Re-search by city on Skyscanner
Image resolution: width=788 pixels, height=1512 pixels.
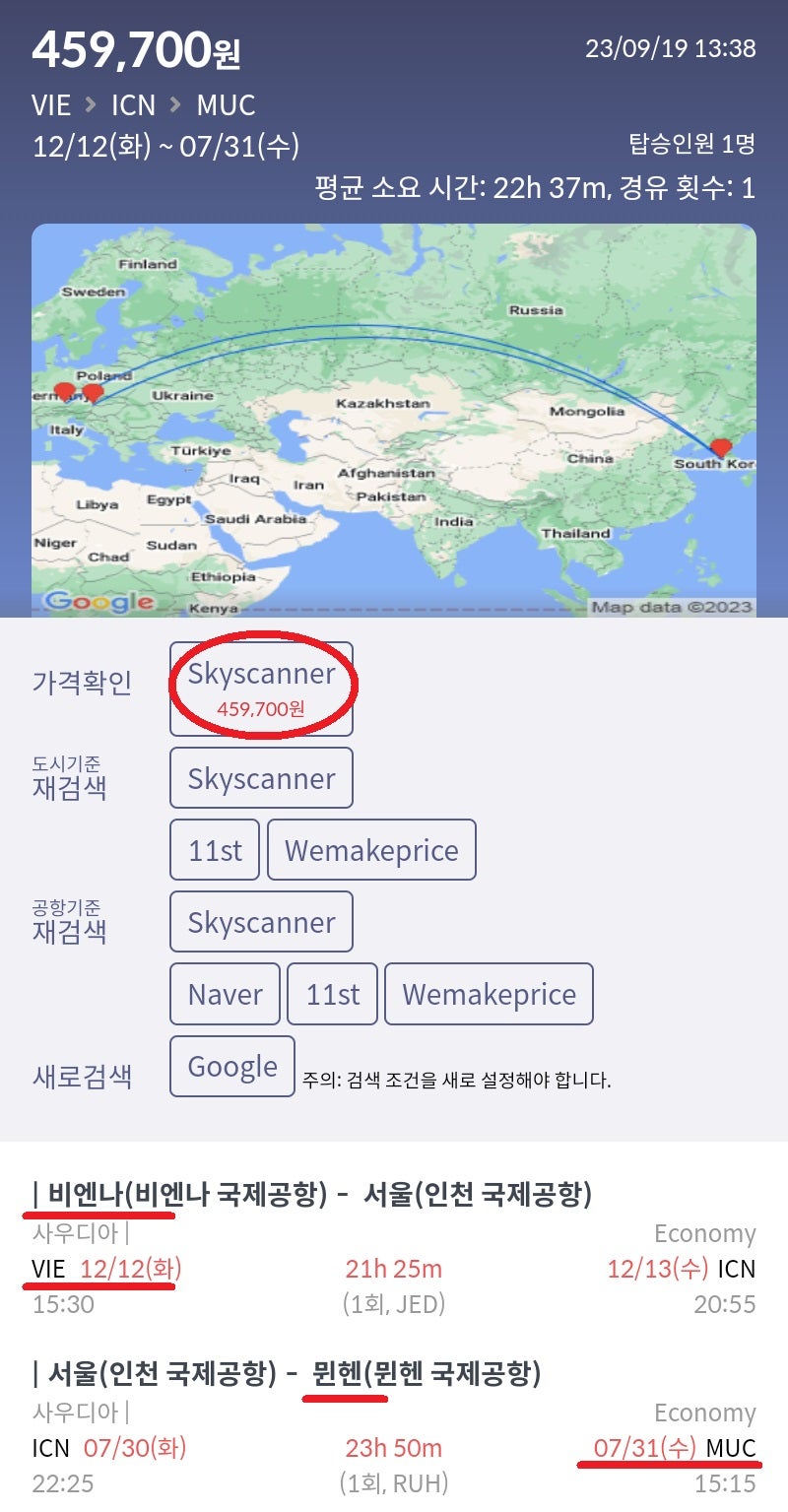pos(261,778)
